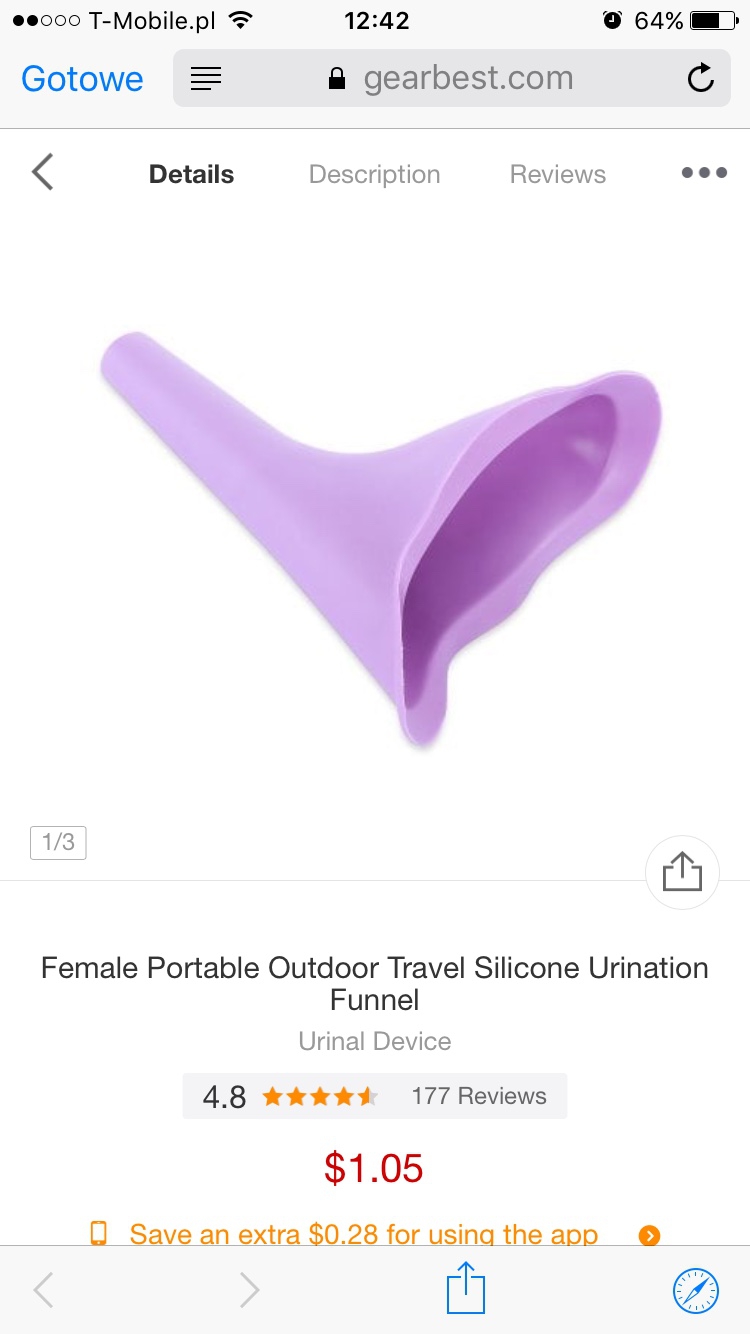Reload the page
This screenshot has width=750, height=1334.
point(700,79)
